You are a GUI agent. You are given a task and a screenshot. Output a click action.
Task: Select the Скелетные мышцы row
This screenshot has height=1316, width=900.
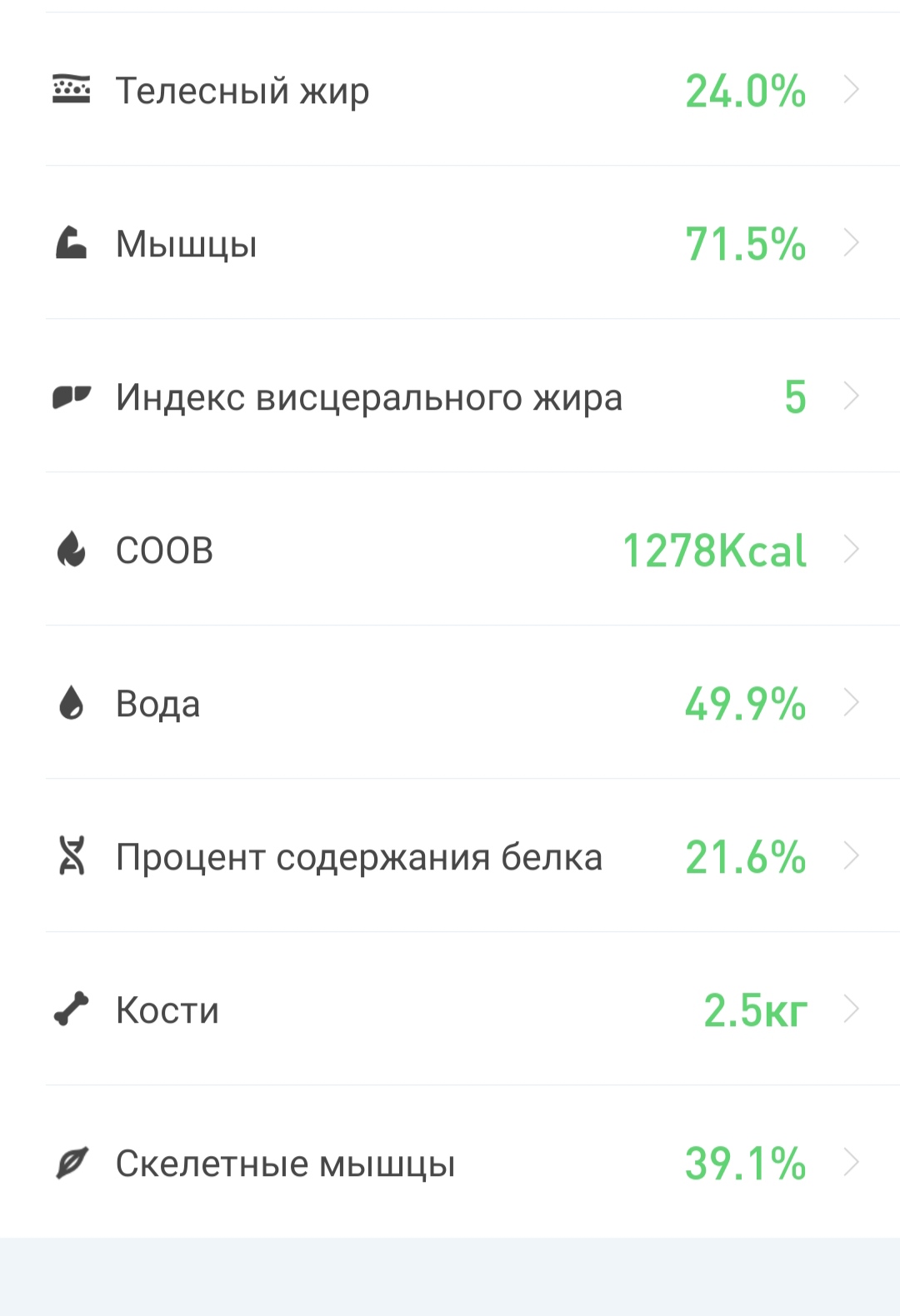click(x=450, y=1163)
